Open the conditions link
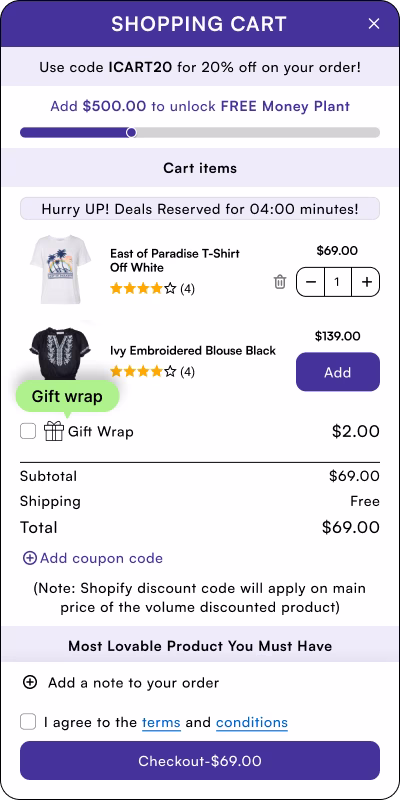400x800 pixels. coord(252,722)
